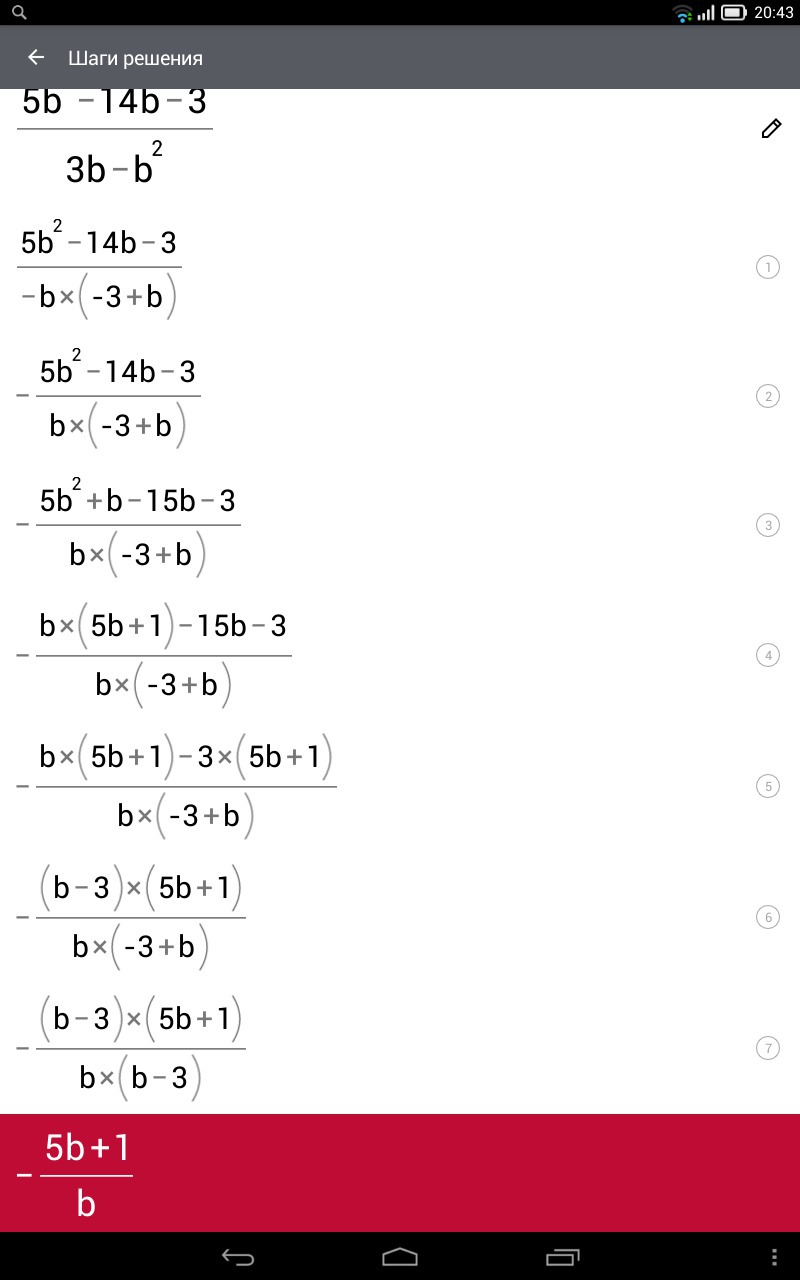Open step 6 details
Image resolution: width=800 pixels, height=1280 pixels.
767,917
